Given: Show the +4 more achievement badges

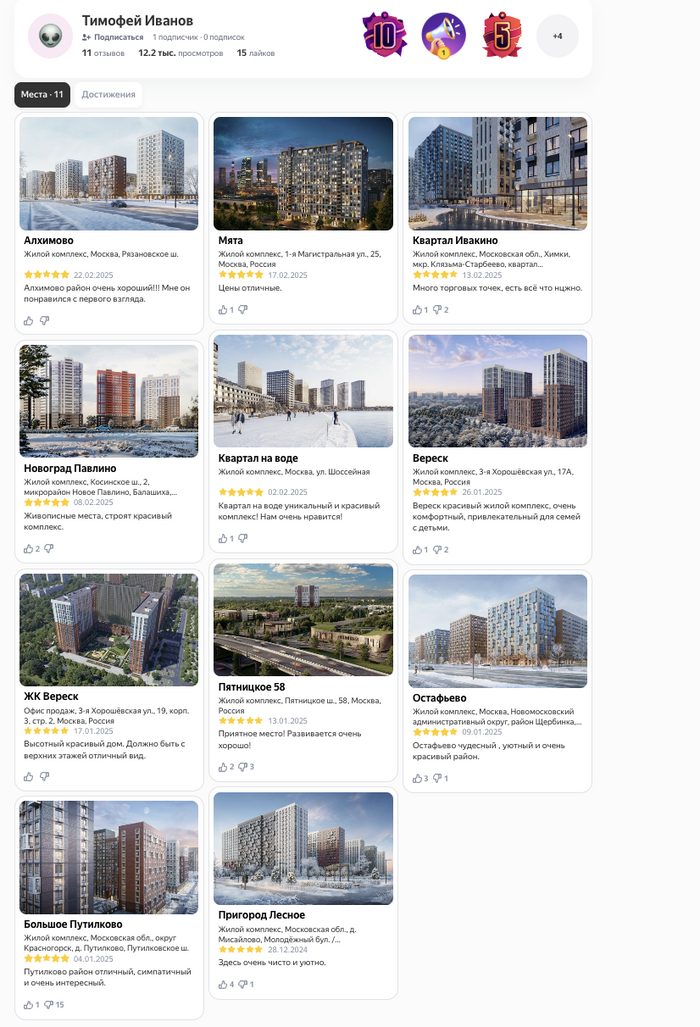Looking at the screenshot, I should click(557, 36).
